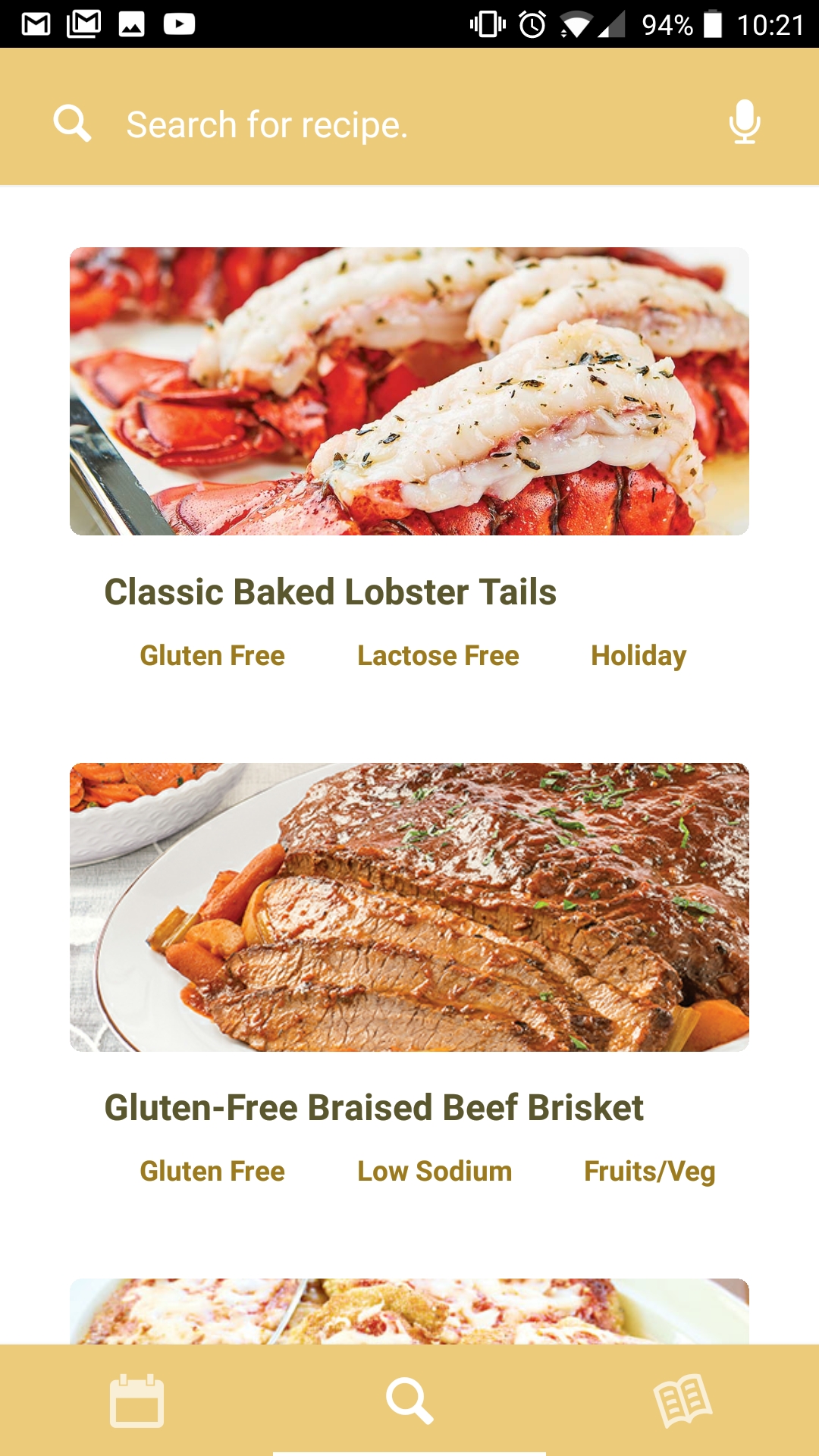Open the partially visible third recipe card

click(x=409, y=1312)
